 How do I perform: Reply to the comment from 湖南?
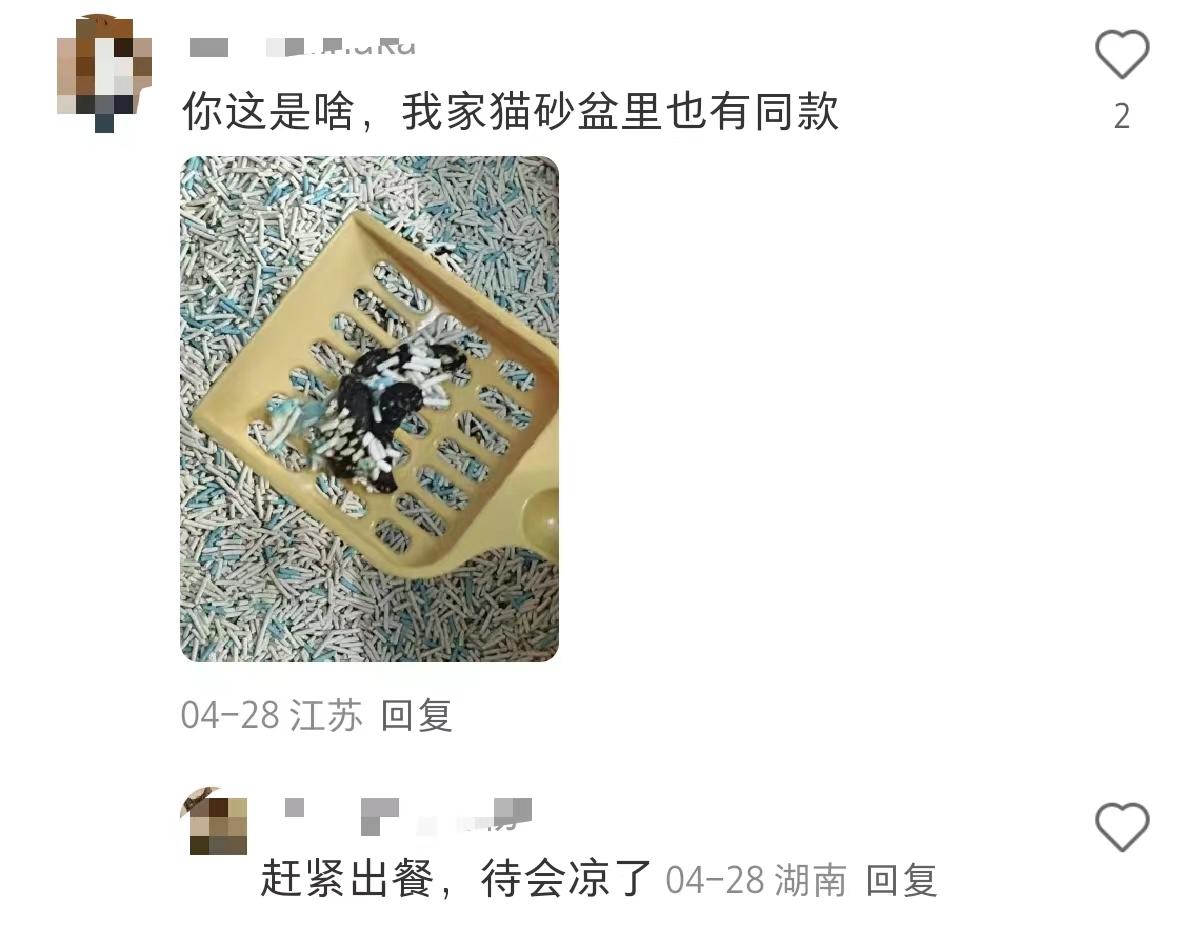click(x=900, y=881)
